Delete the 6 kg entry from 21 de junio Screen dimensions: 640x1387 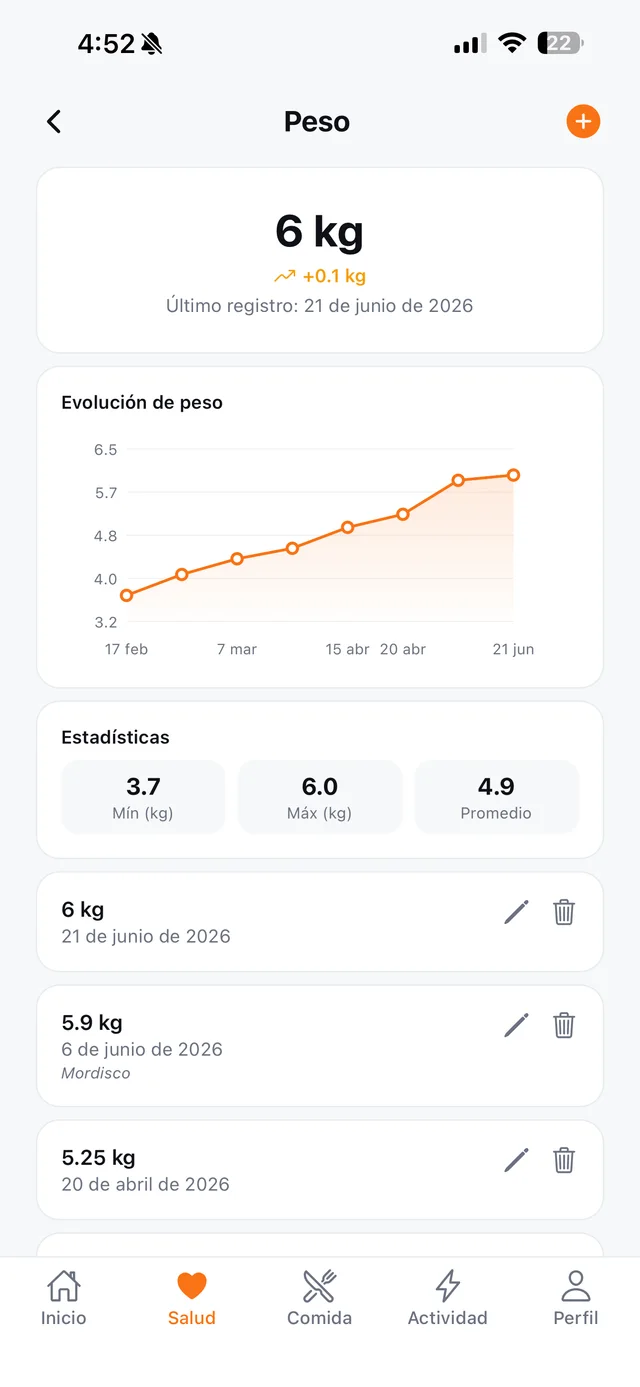(564, 912)
